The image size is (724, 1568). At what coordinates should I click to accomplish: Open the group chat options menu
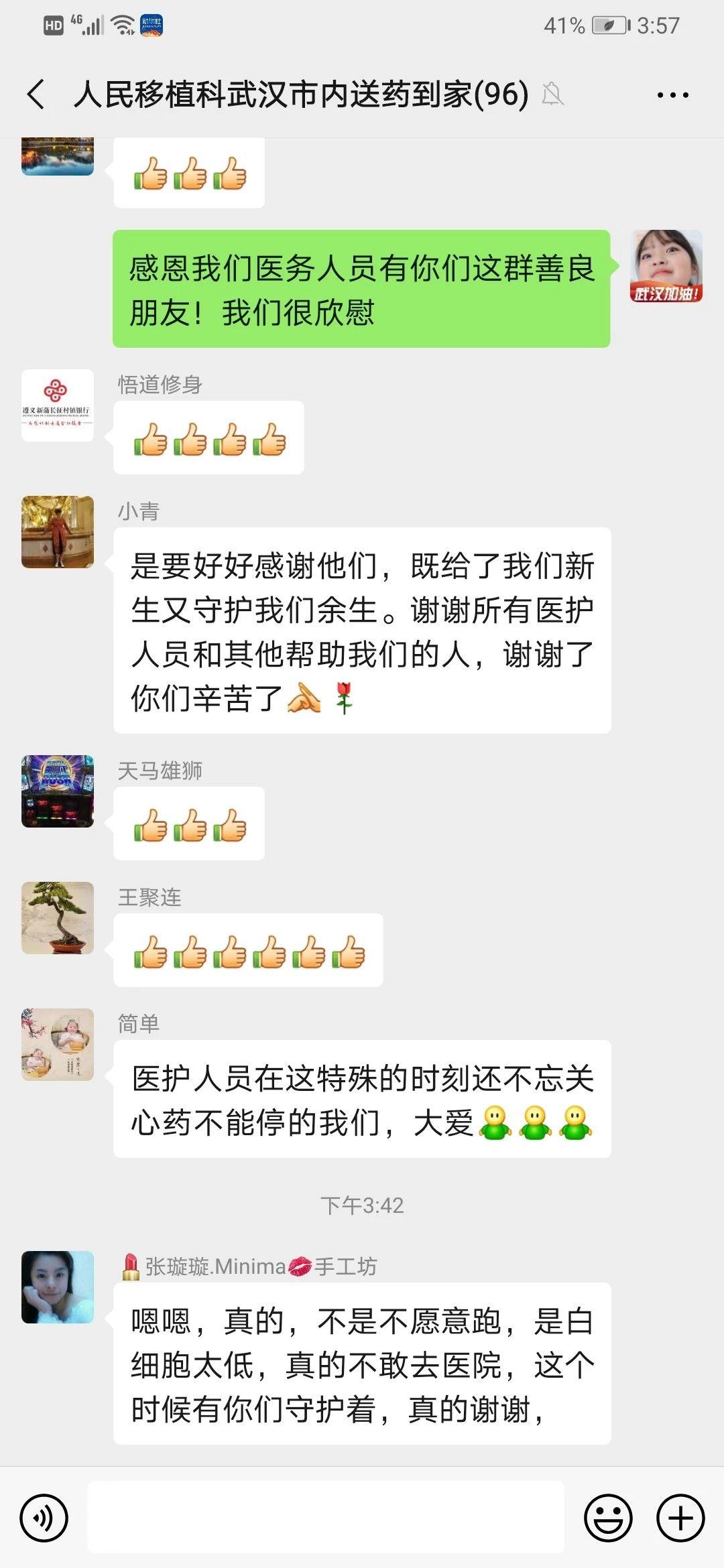pos(672,95)
